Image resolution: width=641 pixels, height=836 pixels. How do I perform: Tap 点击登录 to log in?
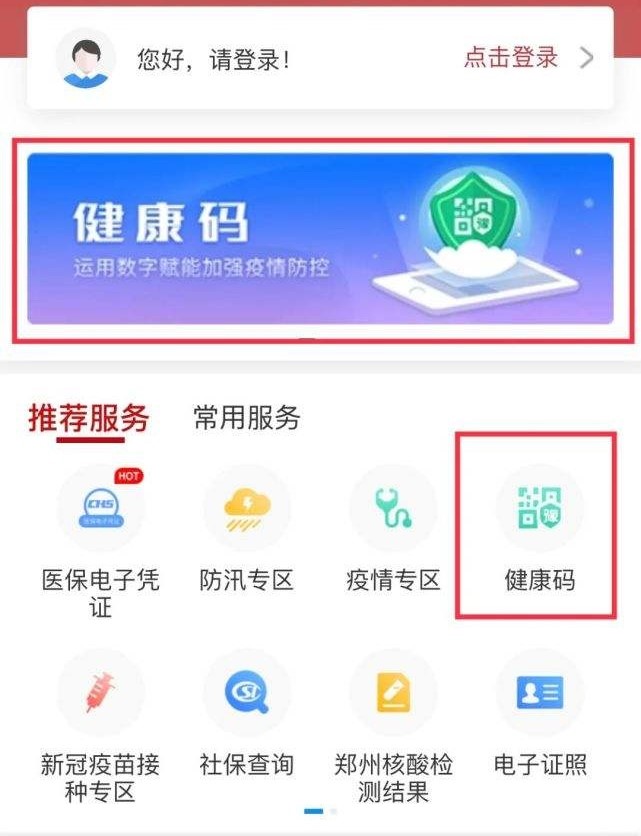[510, 57]
